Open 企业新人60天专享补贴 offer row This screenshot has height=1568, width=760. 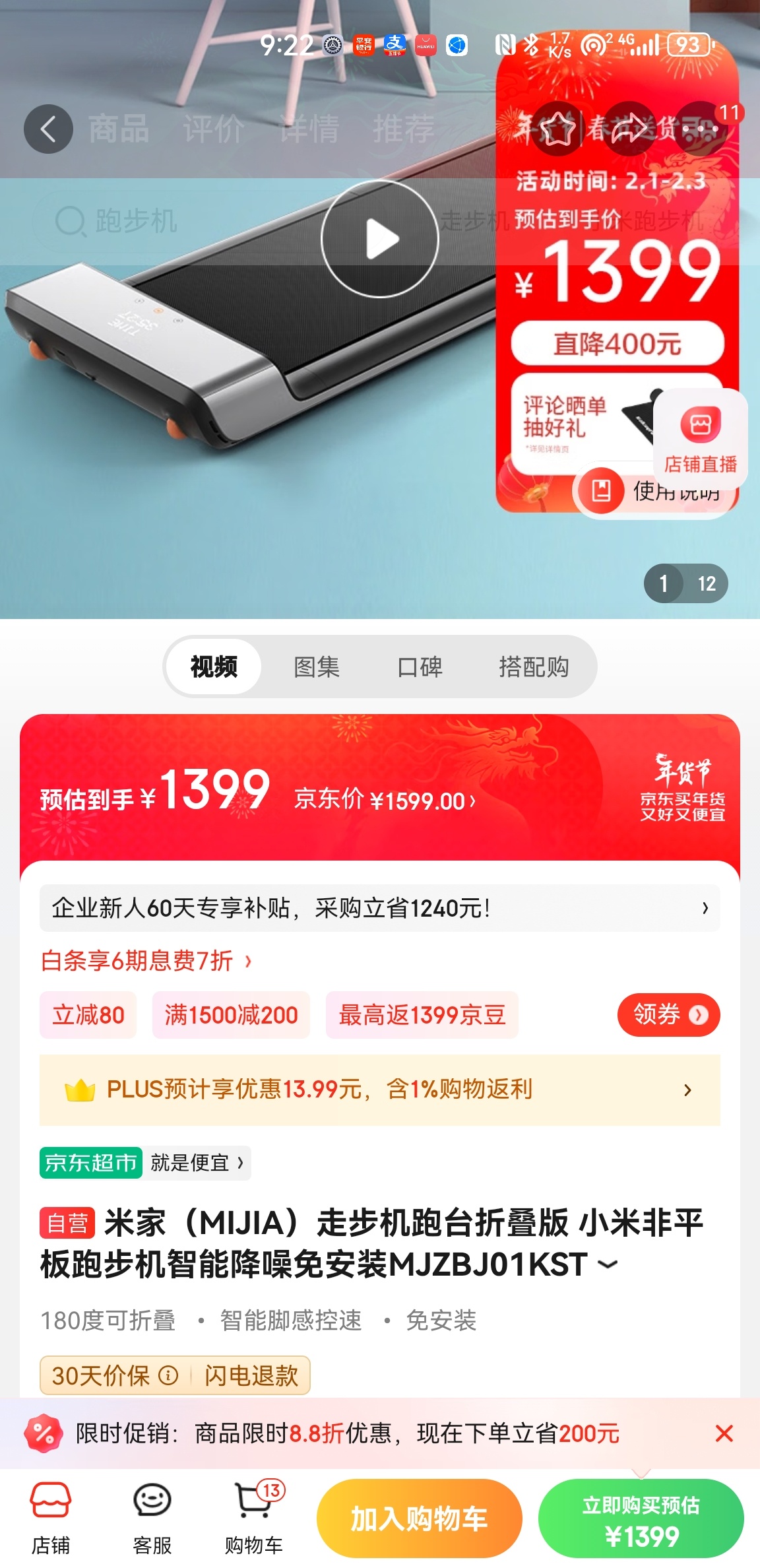click(x=379, y=908)
